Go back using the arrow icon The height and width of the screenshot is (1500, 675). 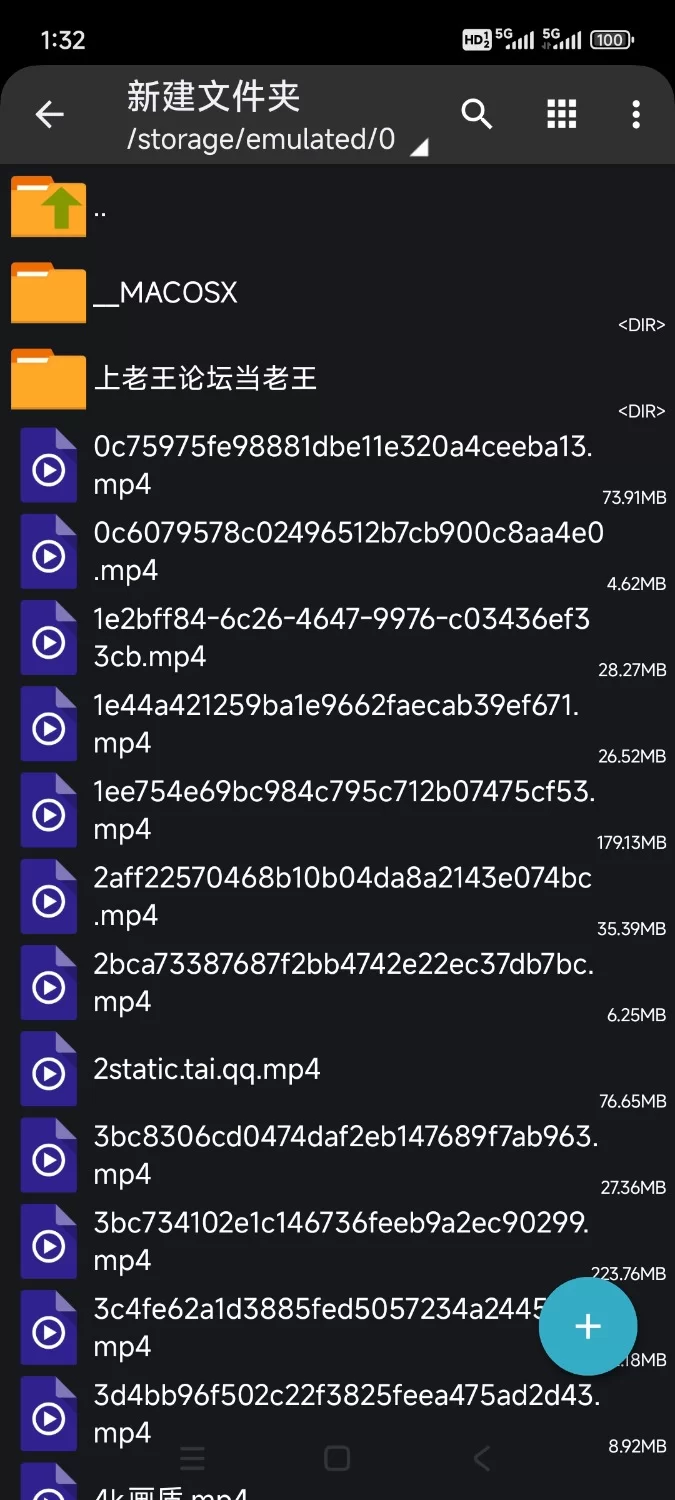[x=49, y=115]
